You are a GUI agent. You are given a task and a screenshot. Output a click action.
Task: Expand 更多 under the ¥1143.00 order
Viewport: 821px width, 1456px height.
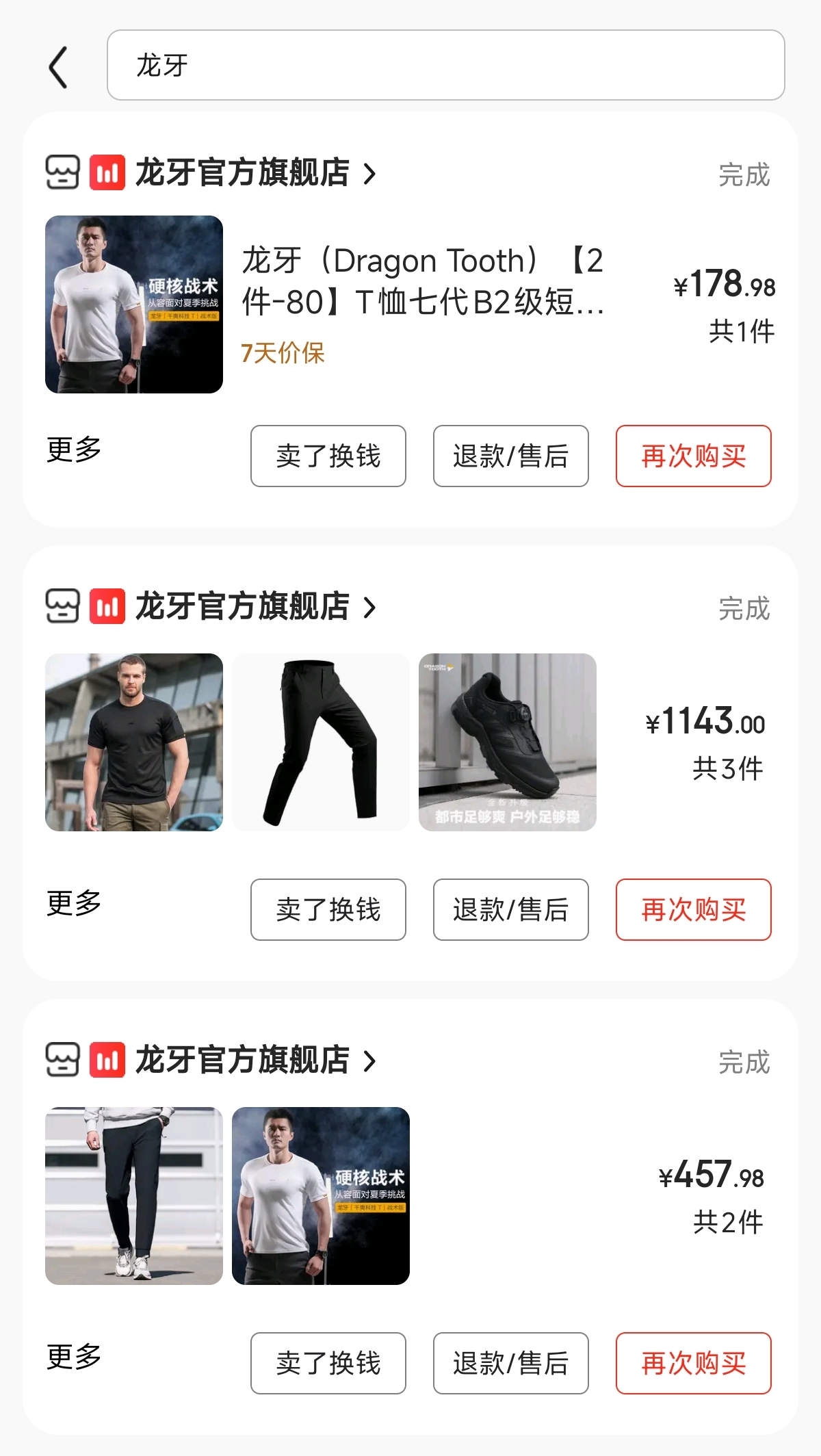(74, 903)
